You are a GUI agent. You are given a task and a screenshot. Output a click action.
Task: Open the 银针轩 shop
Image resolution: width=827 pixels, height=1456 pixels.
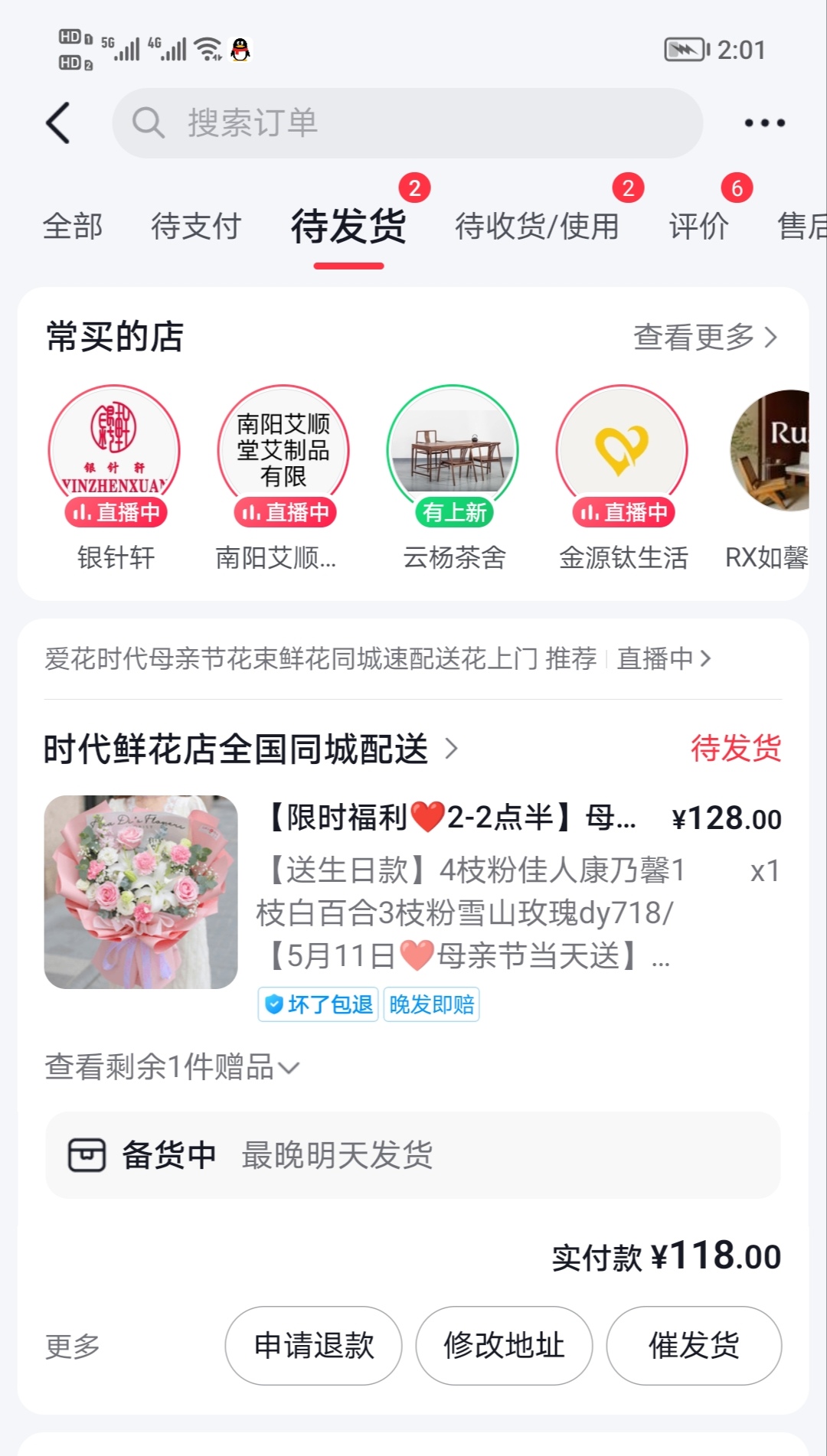[x=115, y=475]
